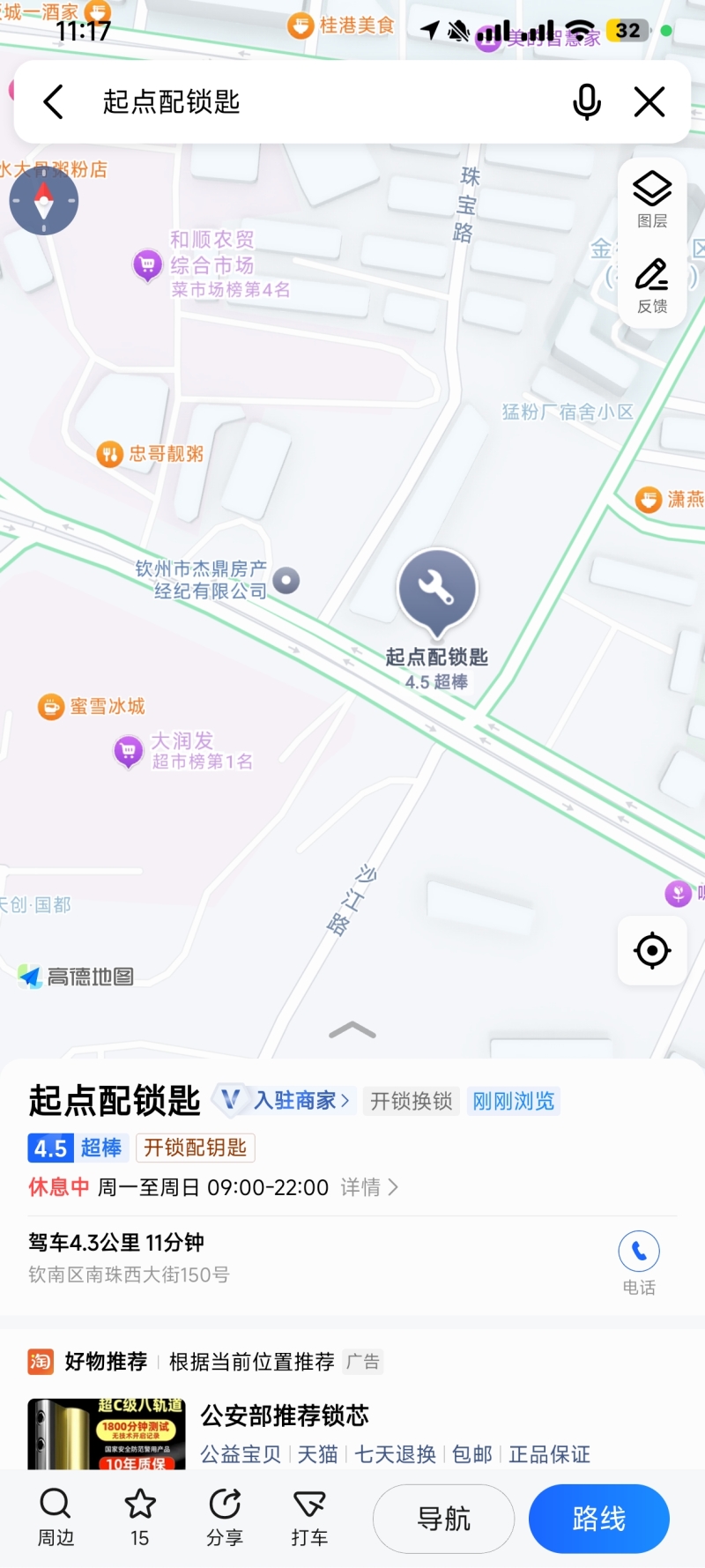Tap the search field showing 起点配锁匙
Image resolution: width=705 pixels, height=1568 pixels.
(308, 102)
